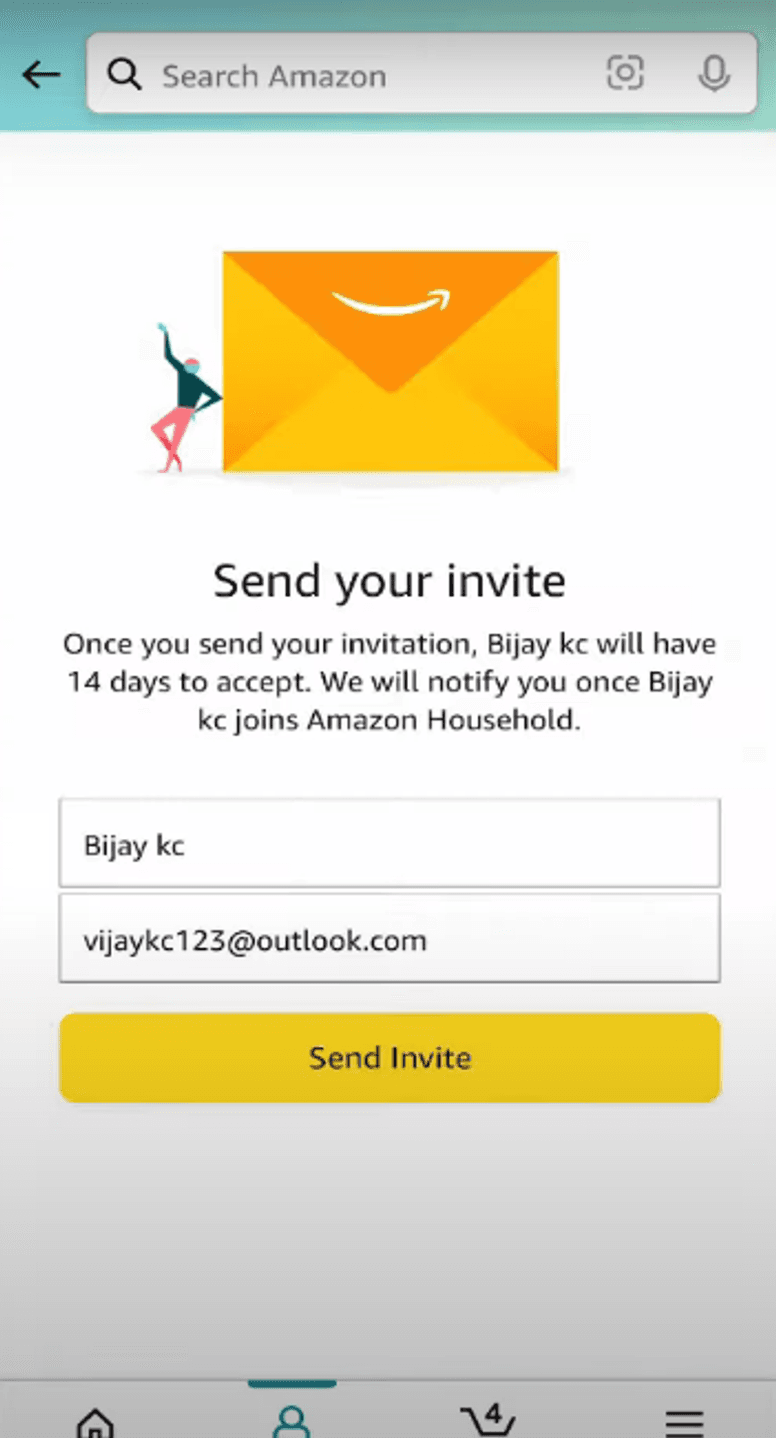The height and width of the screenshot is (1438, 776).
Task: Edit the name field with Bijay kc
Action: click(389, 843)
